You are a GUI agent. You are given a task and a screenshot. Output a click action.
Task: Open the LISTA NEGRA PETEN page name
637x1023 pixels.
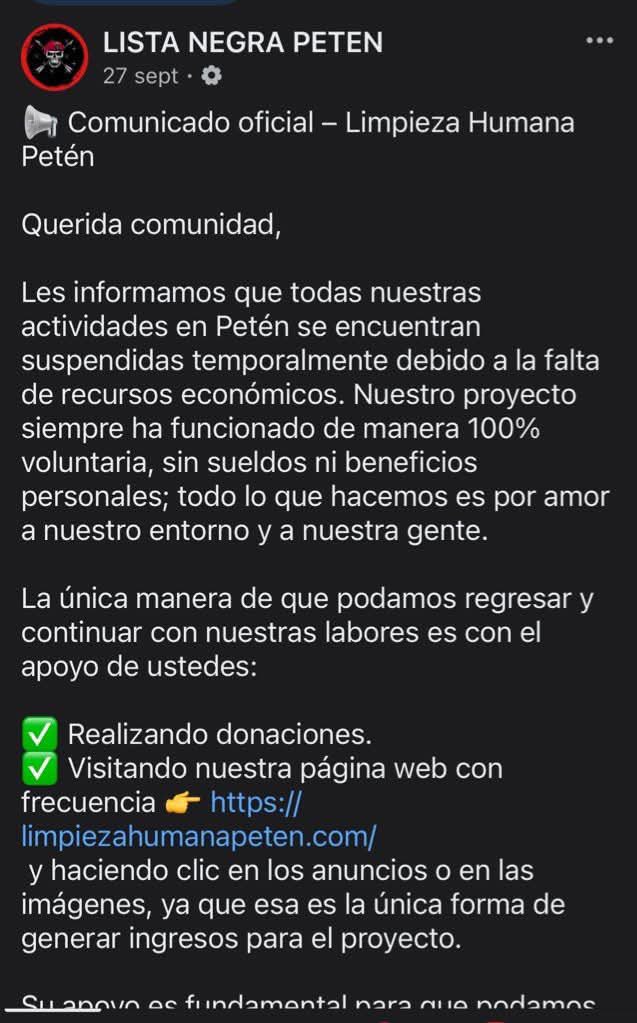click(x=243, y=42)
